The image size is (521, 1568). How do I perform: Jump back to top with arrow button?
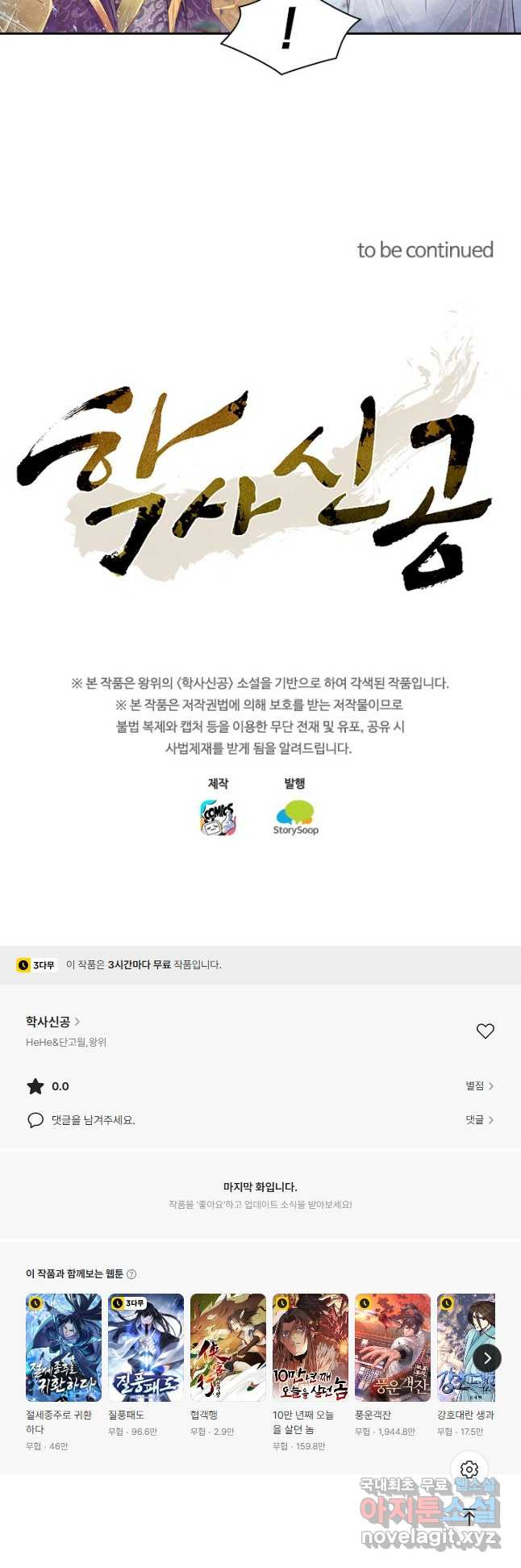[469, 1516]
